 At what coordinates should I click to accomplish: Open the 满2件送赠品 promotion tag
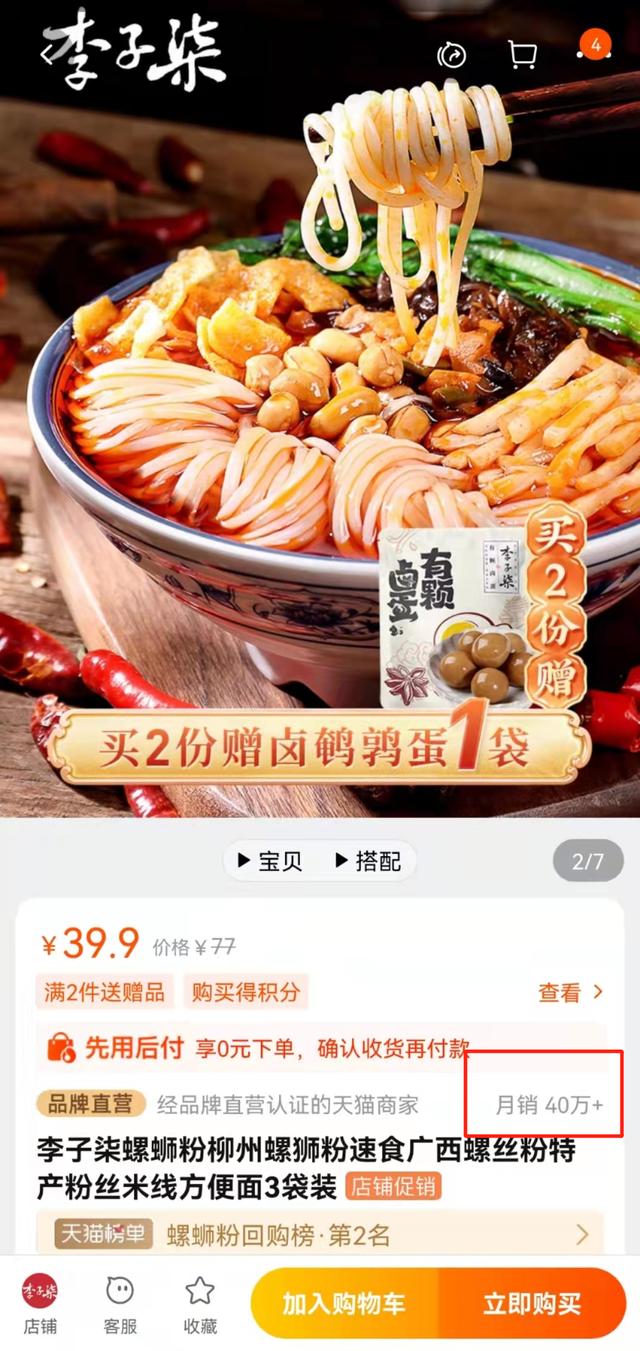click(x=104, y=992)
